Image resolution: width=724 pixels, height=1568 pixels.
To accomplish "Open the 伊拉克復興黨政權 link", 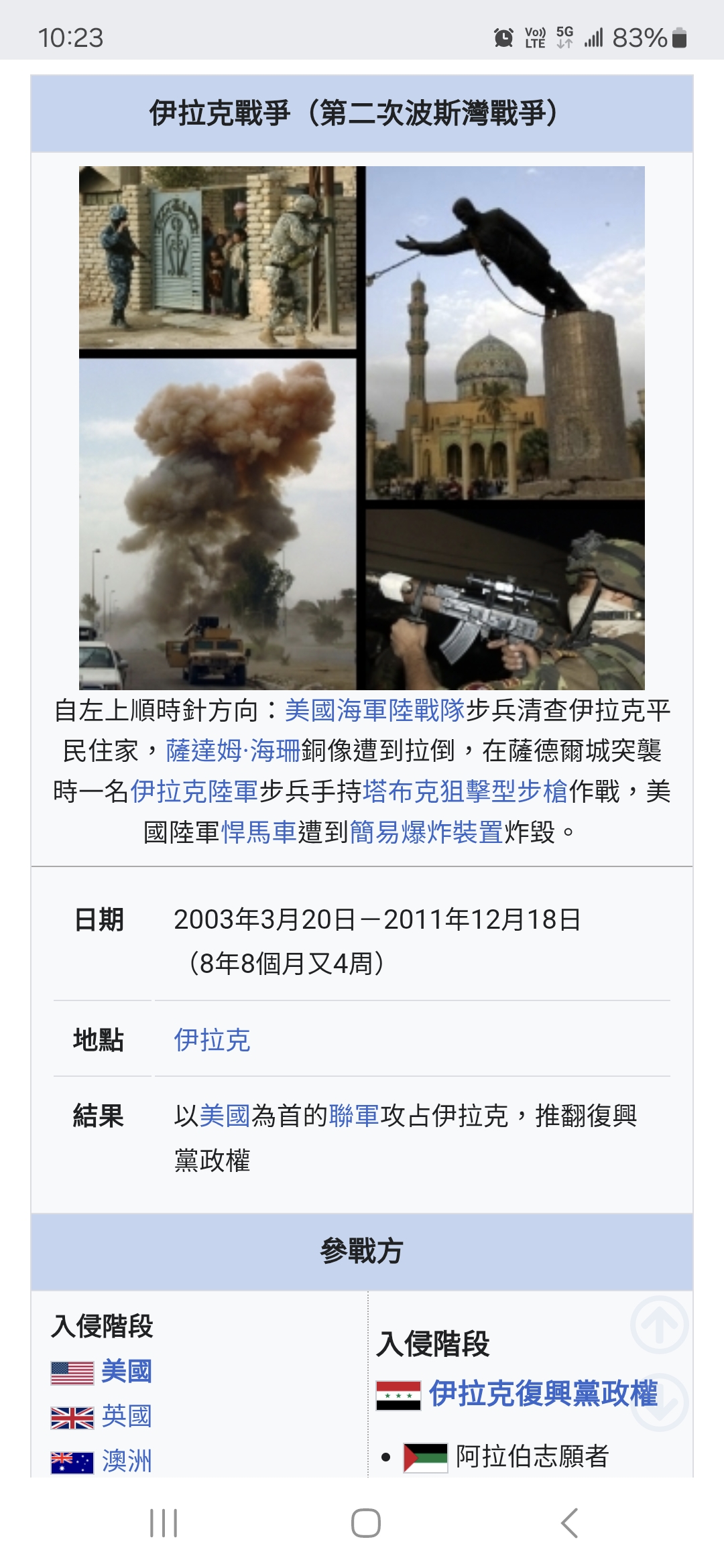I will [x=544, y=1394].
